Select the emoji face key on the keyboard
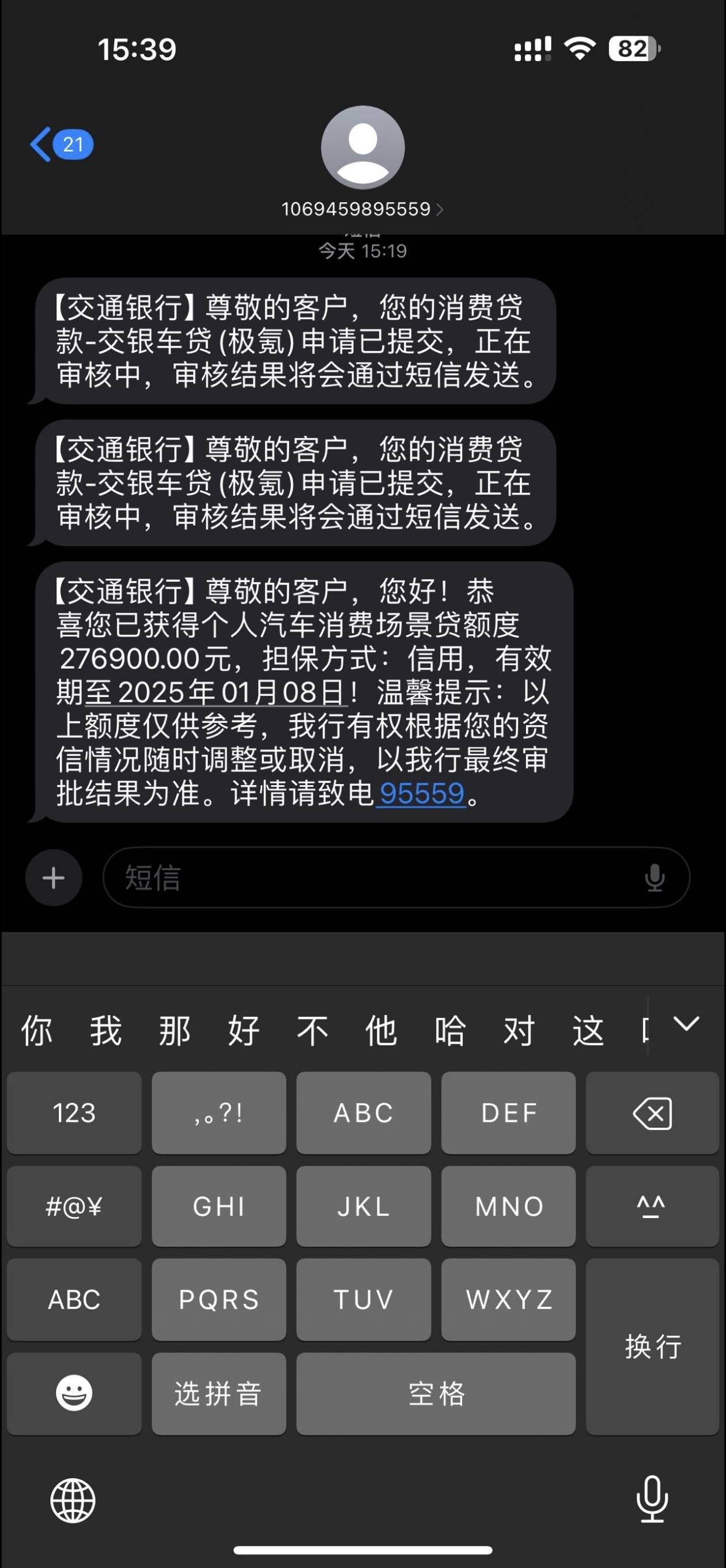The width and height of the screenshot is (726, 1568). tap(74, 1395)
